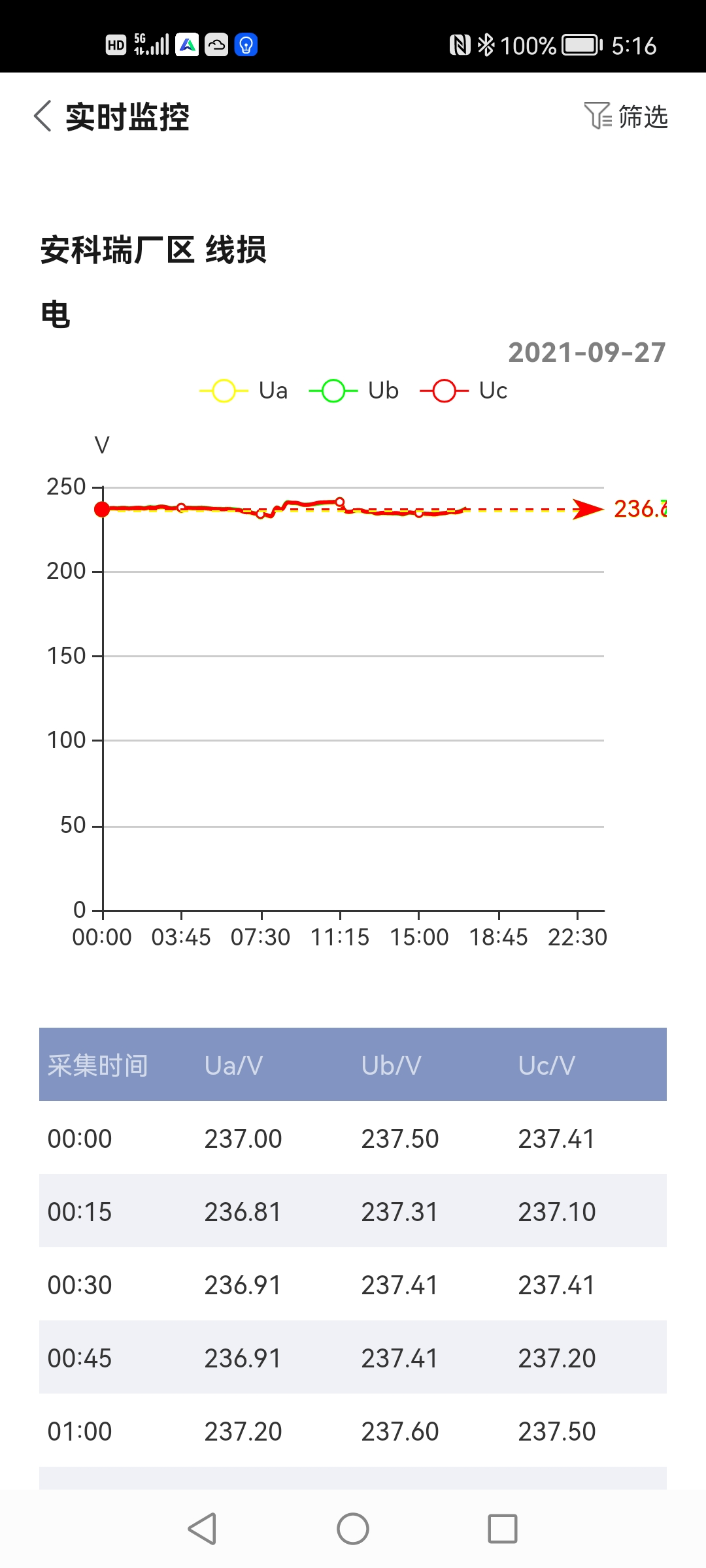
Task: Open the date selector showing 2021-09-27
Action: (586, 353)
